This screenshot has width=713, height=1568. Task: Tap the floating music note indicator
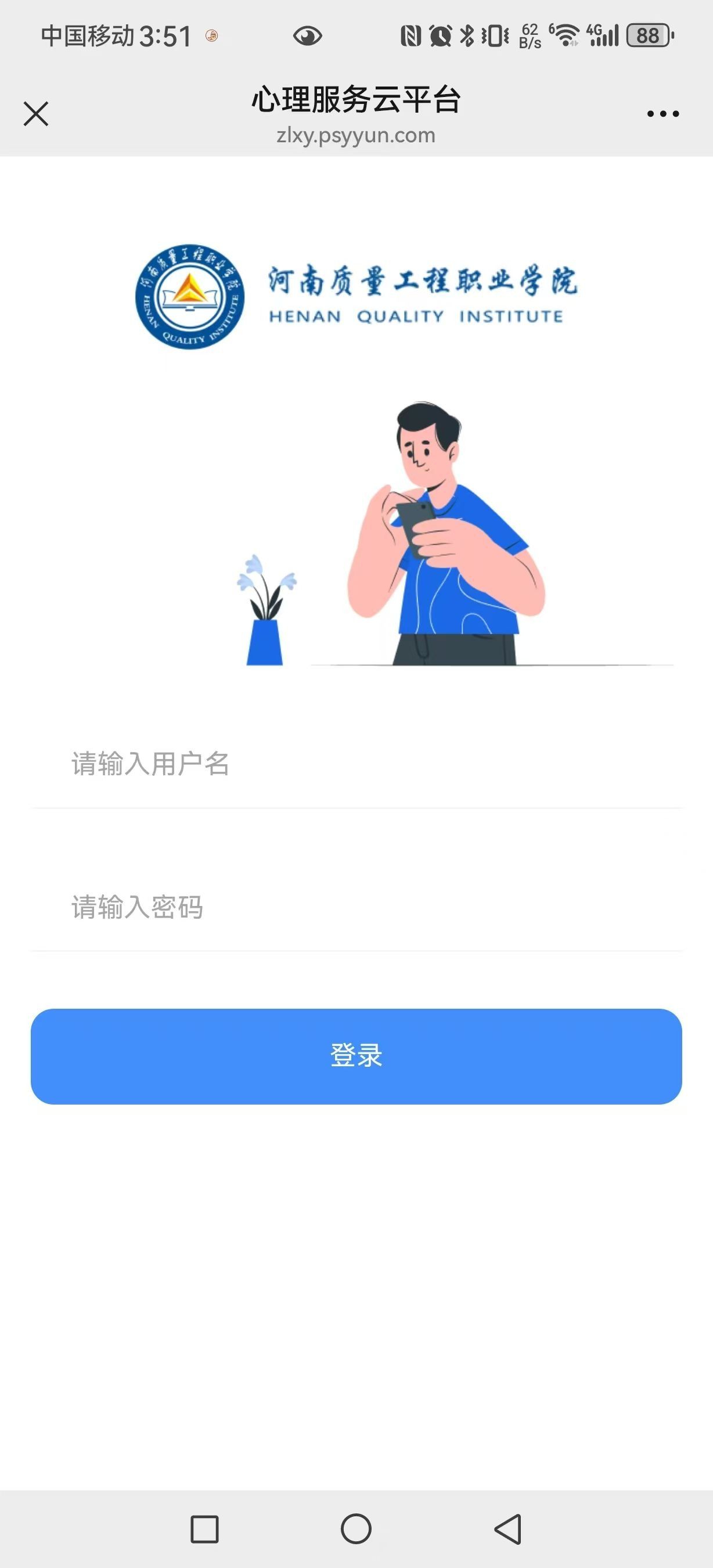[211, 35]
